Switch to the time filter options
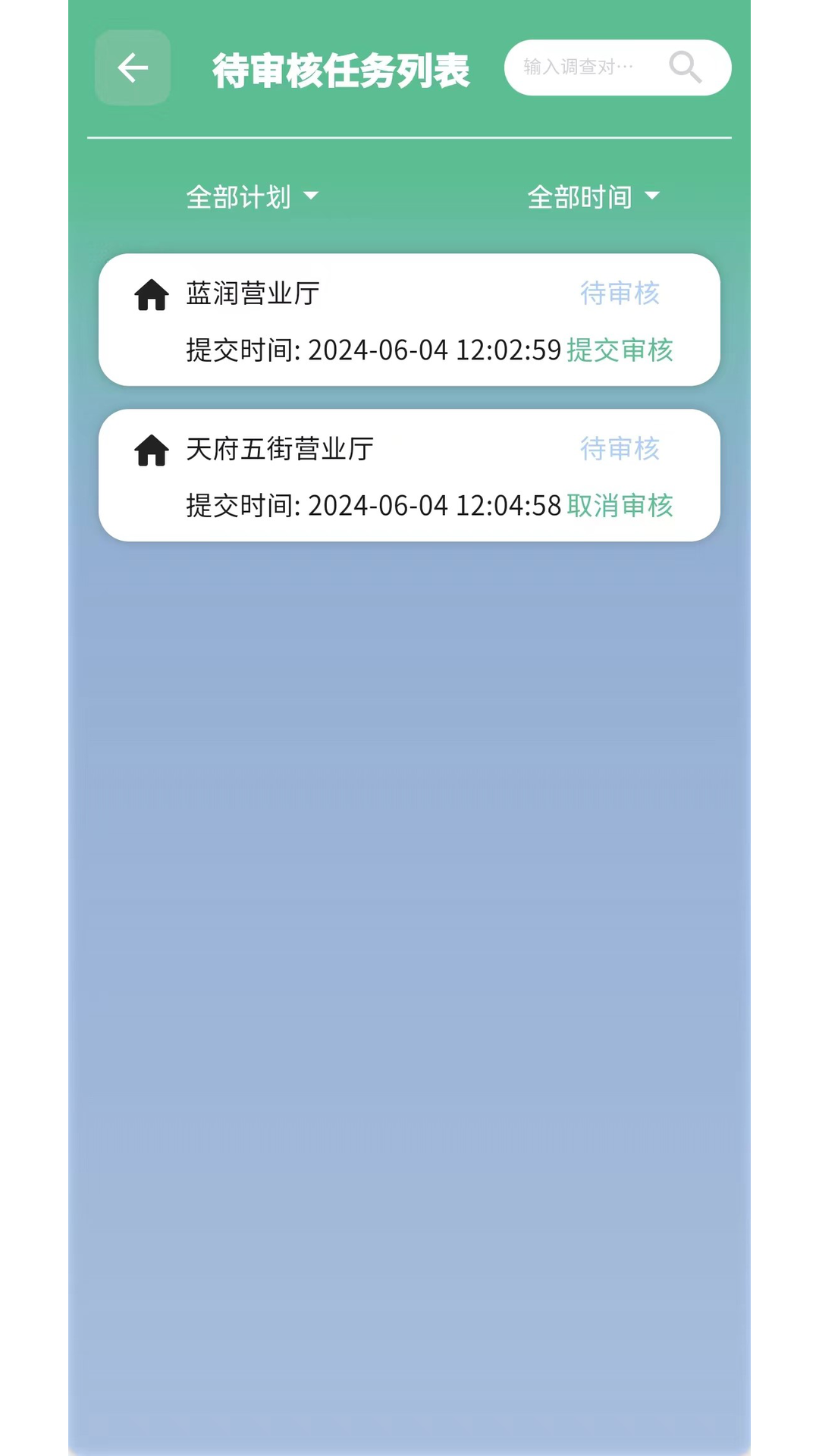This screenshot has width=819, height=1456. 594,196
